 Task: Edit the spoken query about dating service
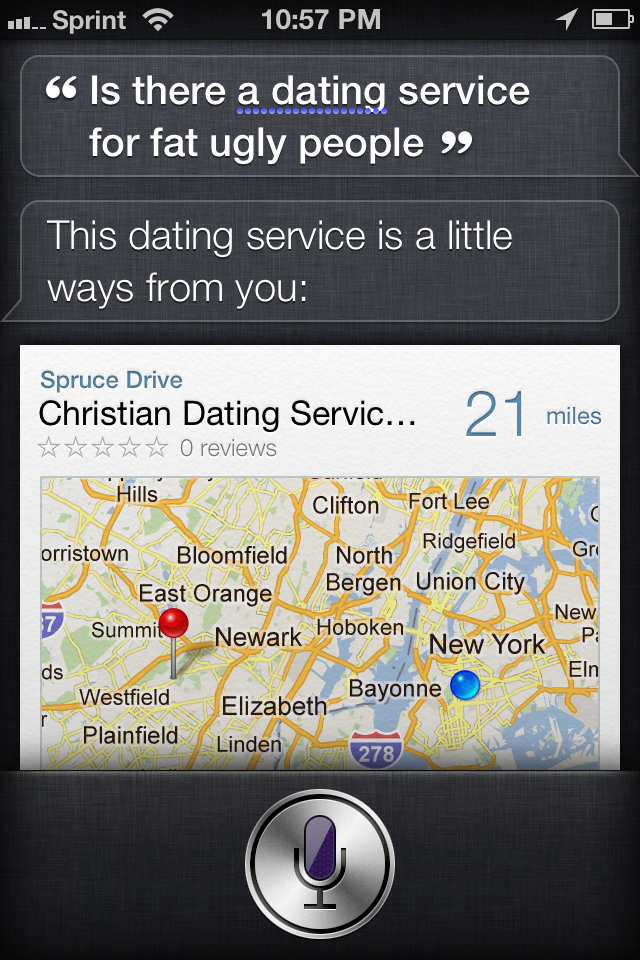(x=310, y=117)
